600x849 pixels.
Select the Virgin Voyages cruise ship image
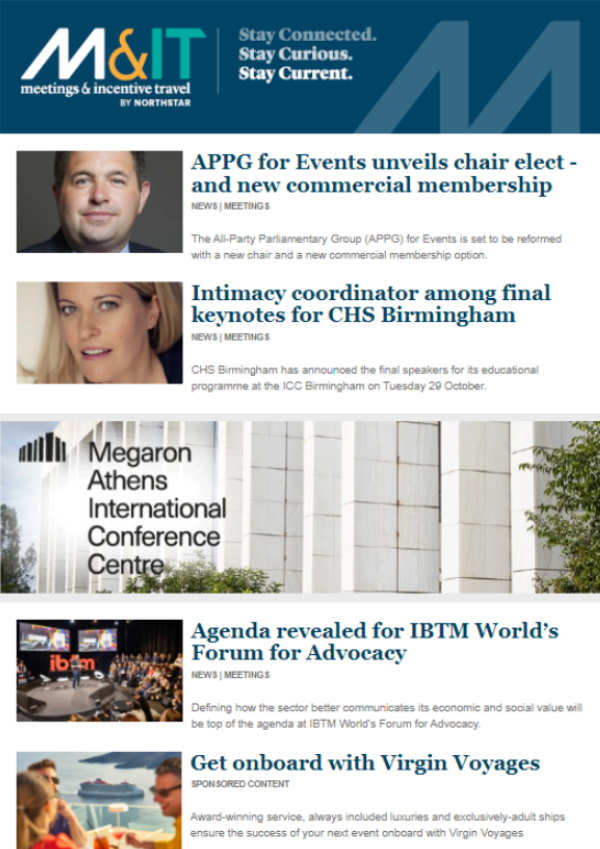coord(100,800)
